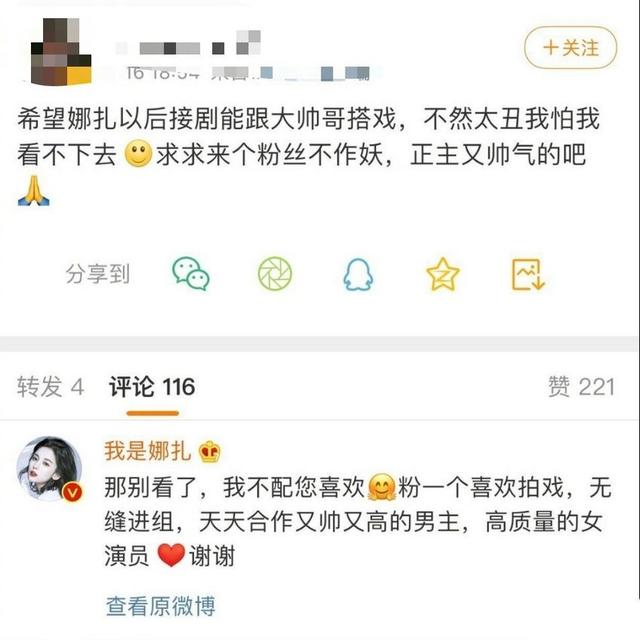The height and width of the screenshot is (640, 640).
Task: Save the post as an image
Action: pos(527,273)
